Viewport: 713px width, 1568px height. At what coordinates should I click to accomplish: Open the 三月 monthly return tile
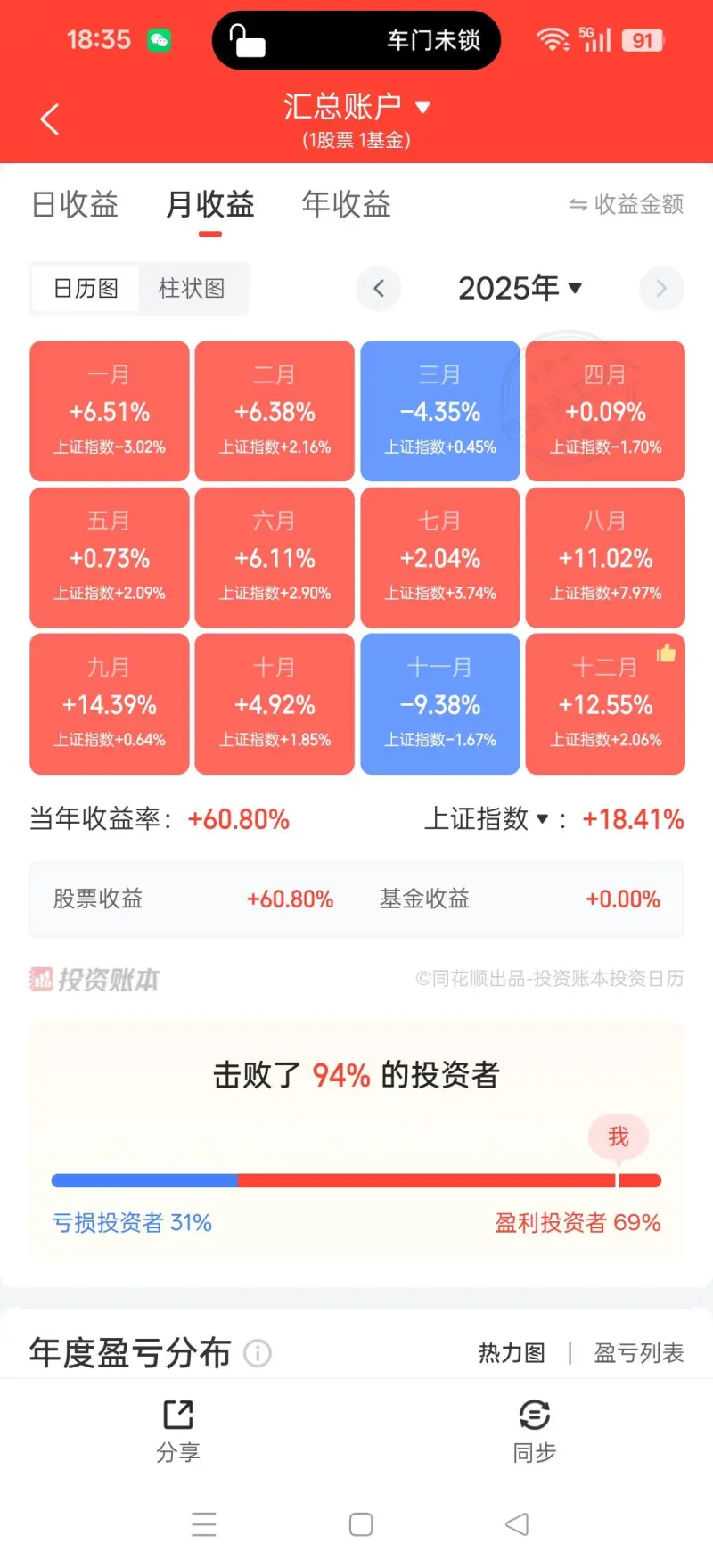(x=440, y=411)
